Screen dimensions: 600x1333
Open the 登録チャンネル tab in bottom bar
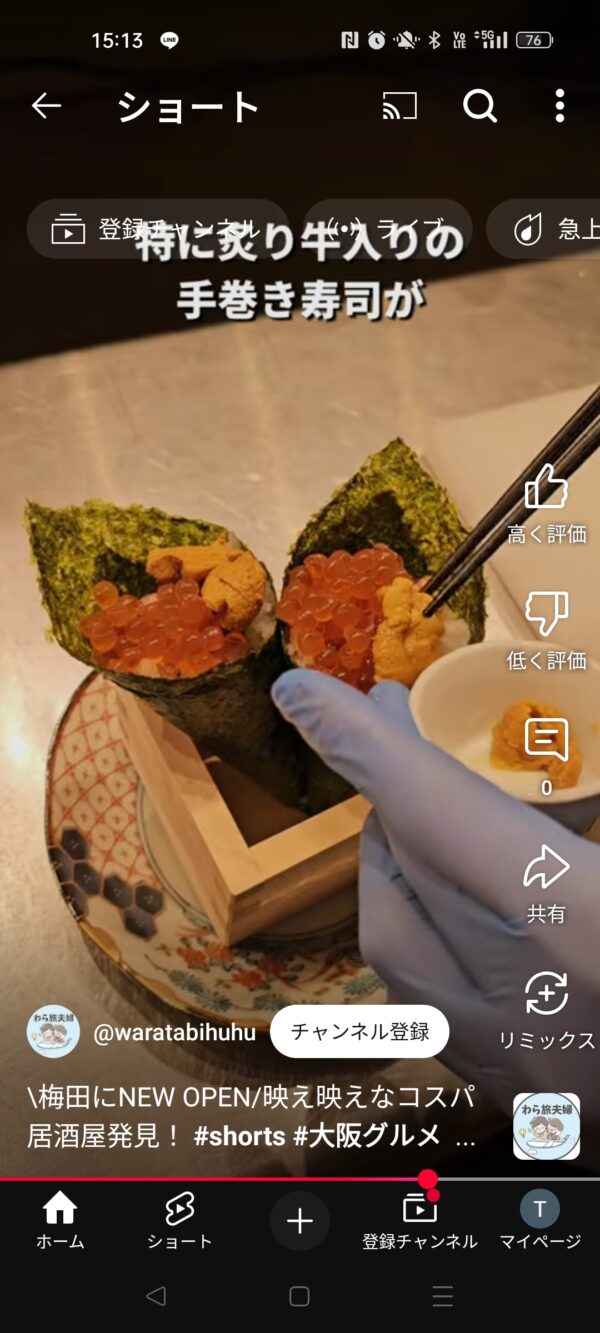(x=420, y=1222)
